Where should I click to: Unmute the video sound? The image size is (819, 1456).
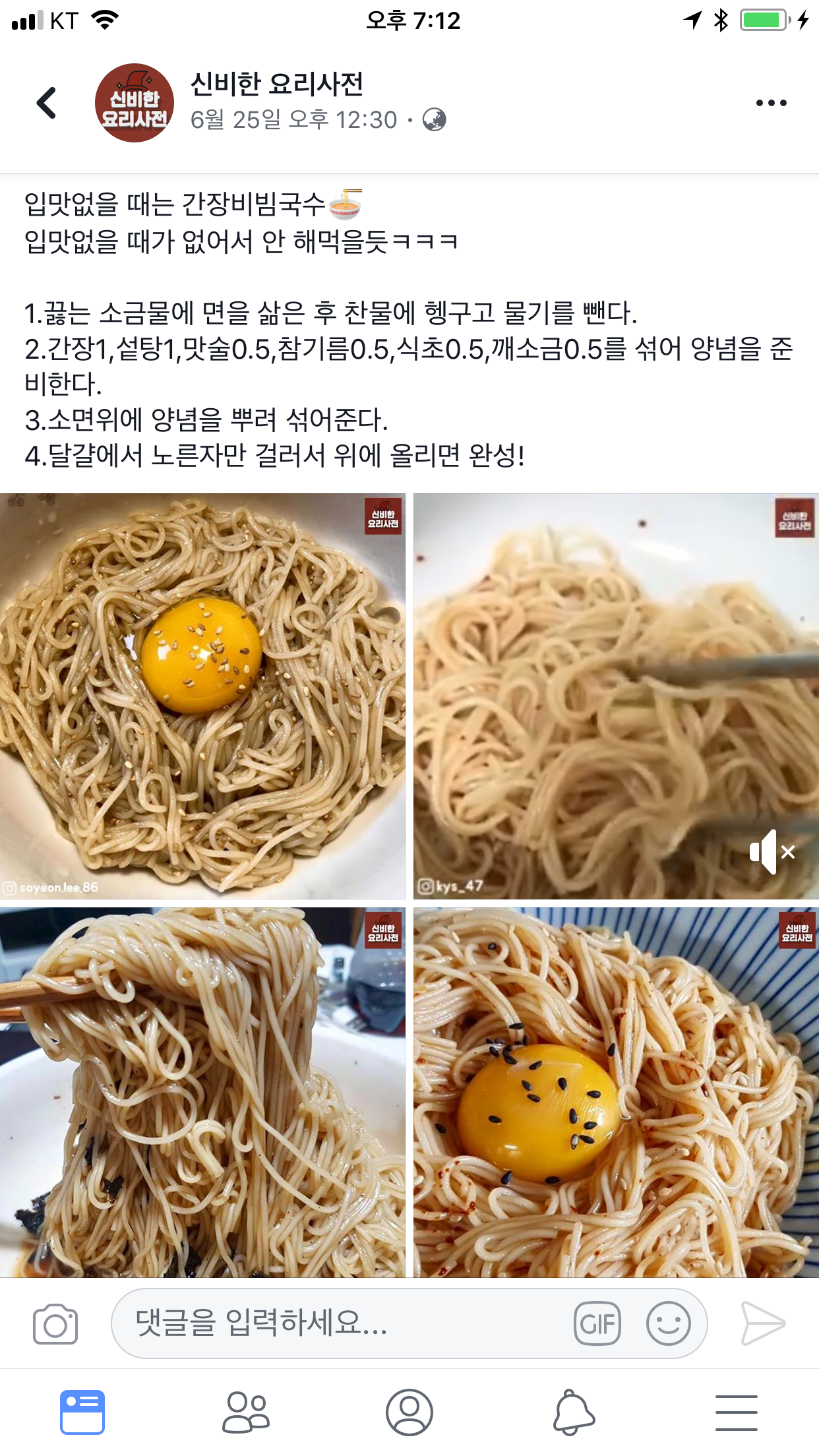[x=772, y=852]
